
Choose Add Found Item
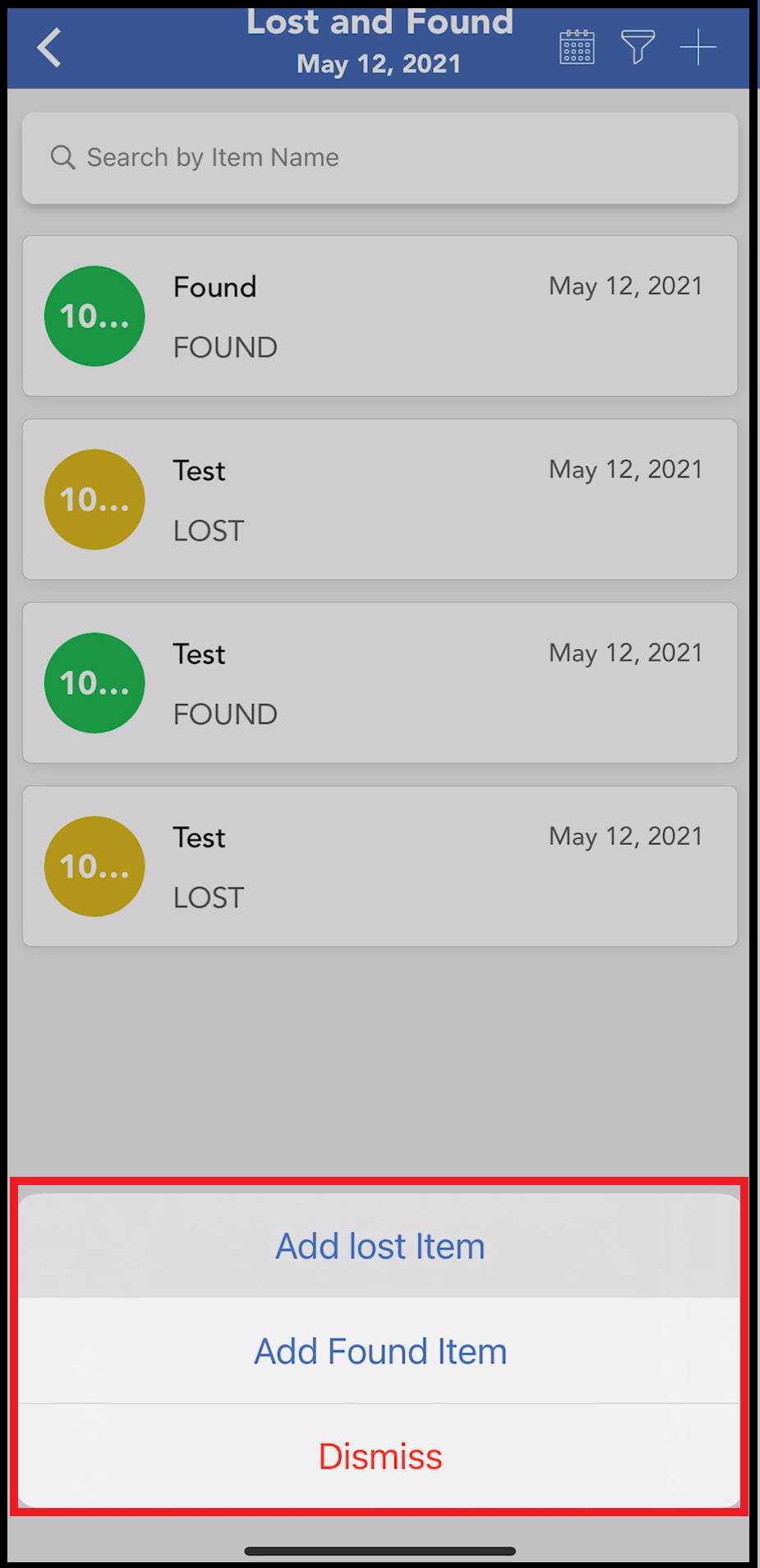380,1352
